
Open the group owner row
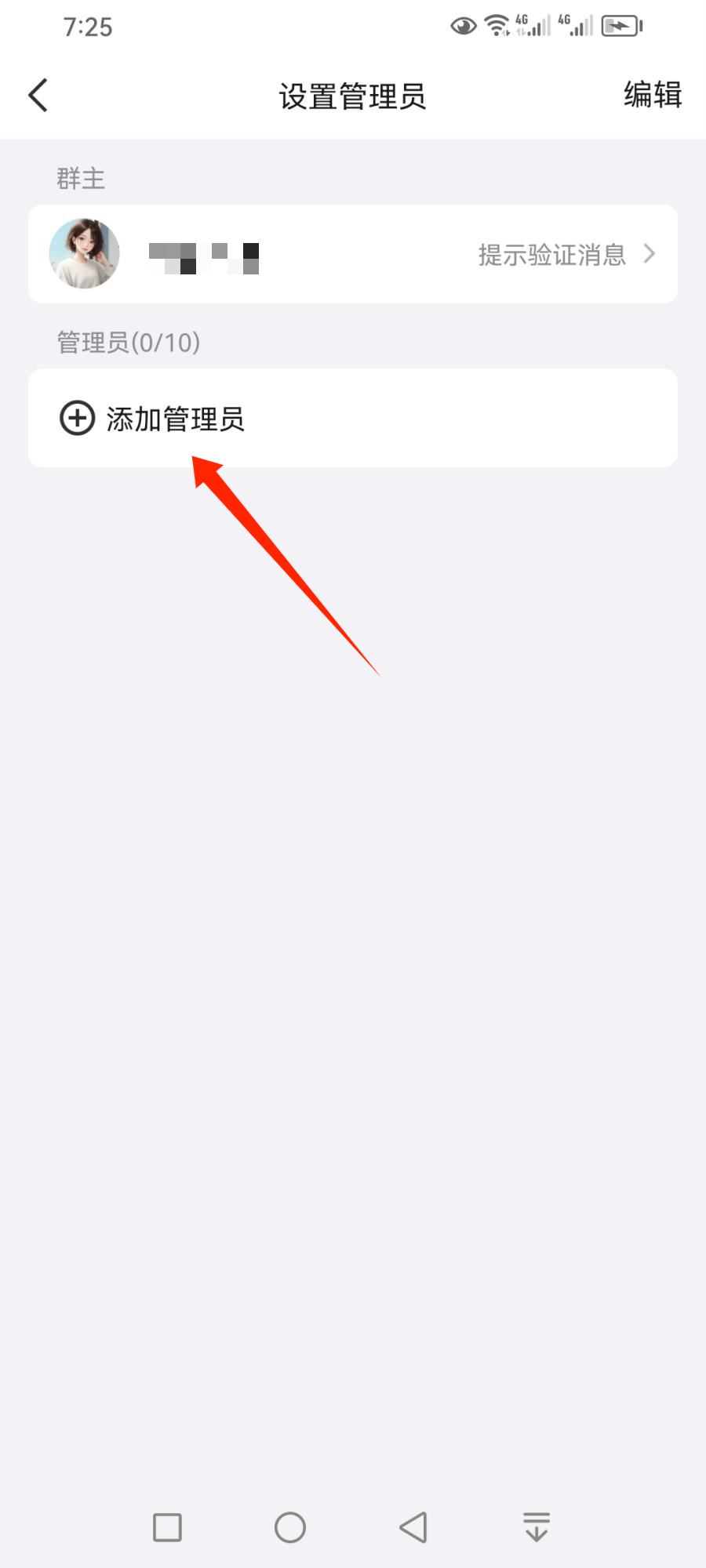353,254
